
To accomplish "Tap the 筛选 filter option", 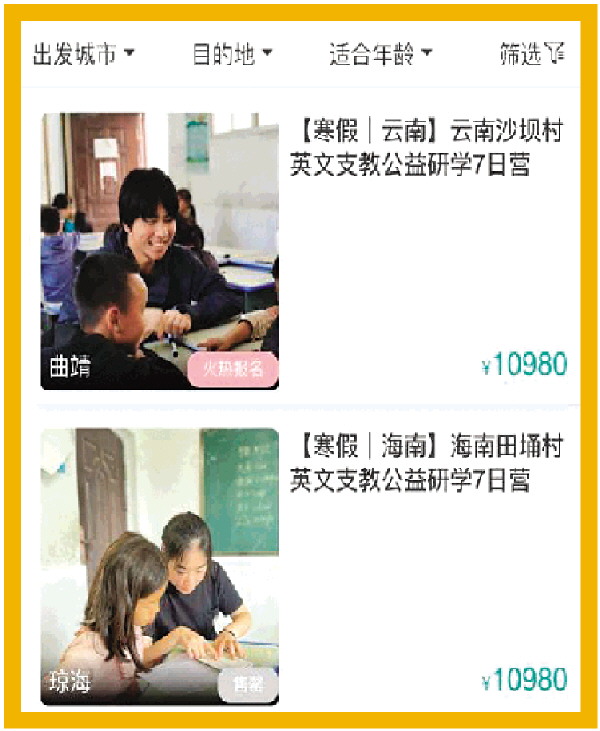I will [532, 54].
